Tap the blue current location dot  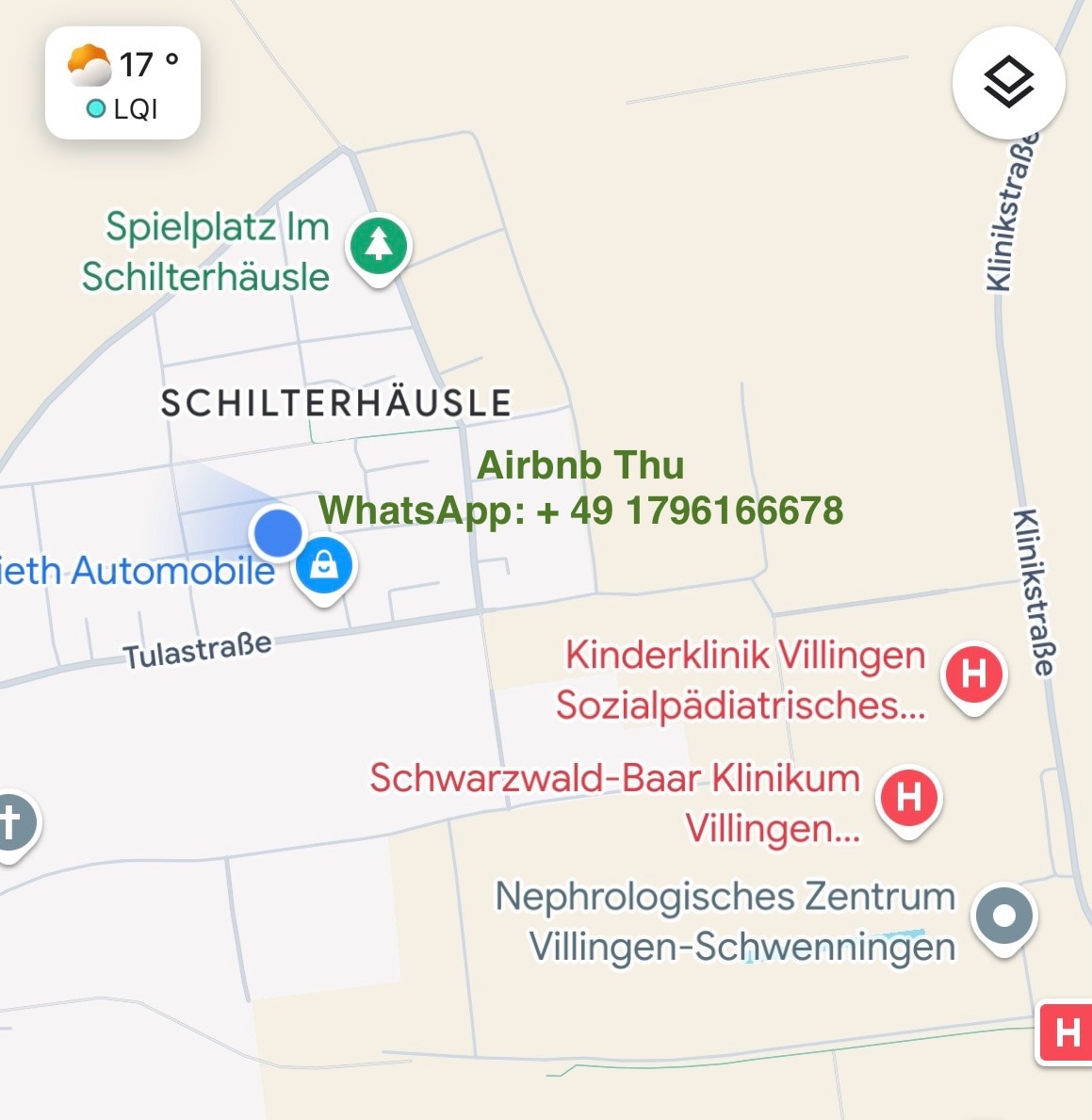277,532
